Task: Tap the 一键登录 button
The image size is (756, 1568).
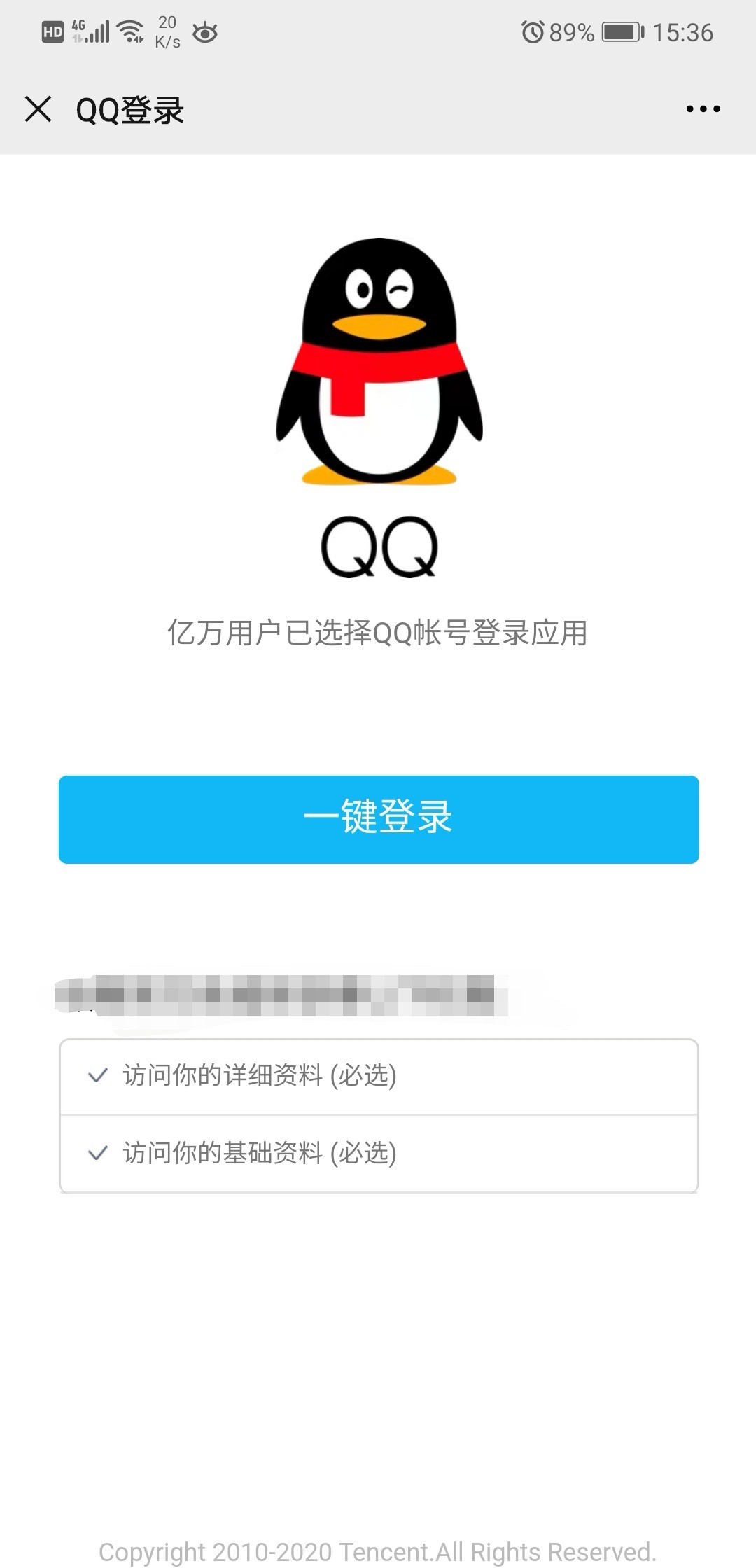Action: point(379,819)
